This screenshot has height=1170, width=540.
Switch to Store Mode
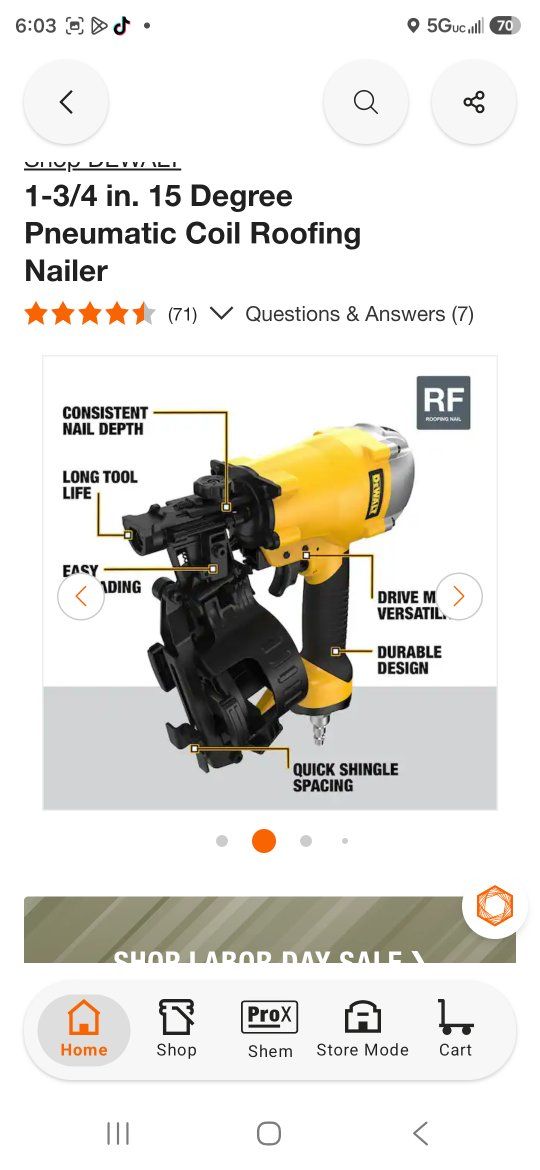tap(362, 1030)
